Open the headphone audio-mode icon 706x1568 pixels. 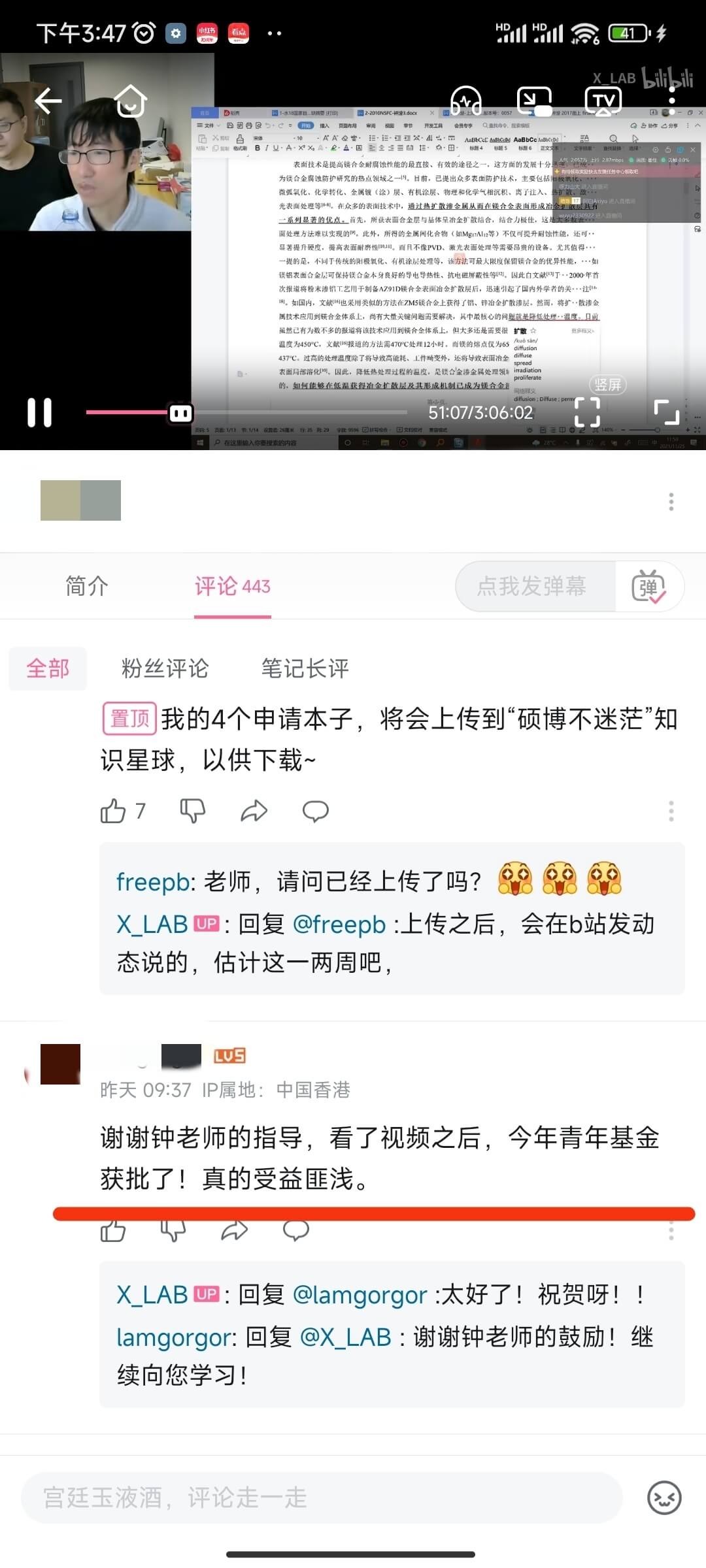point(466,101)
